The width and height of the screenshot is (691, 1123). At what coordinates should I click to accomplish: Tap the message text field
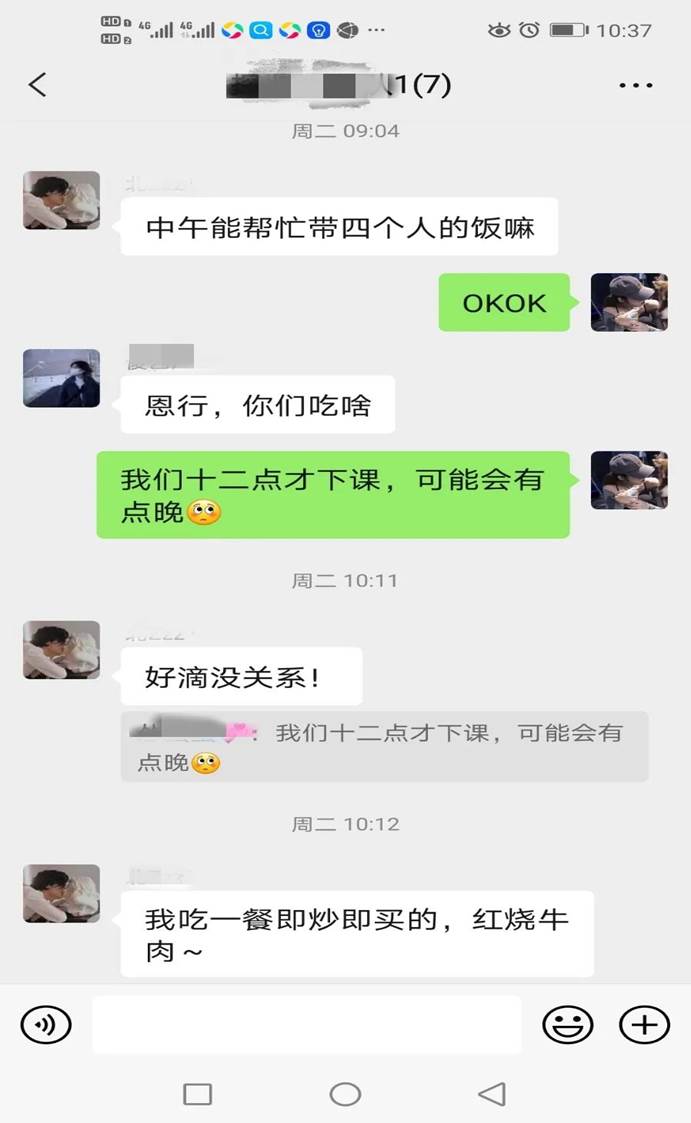(x=307, y=1024)
